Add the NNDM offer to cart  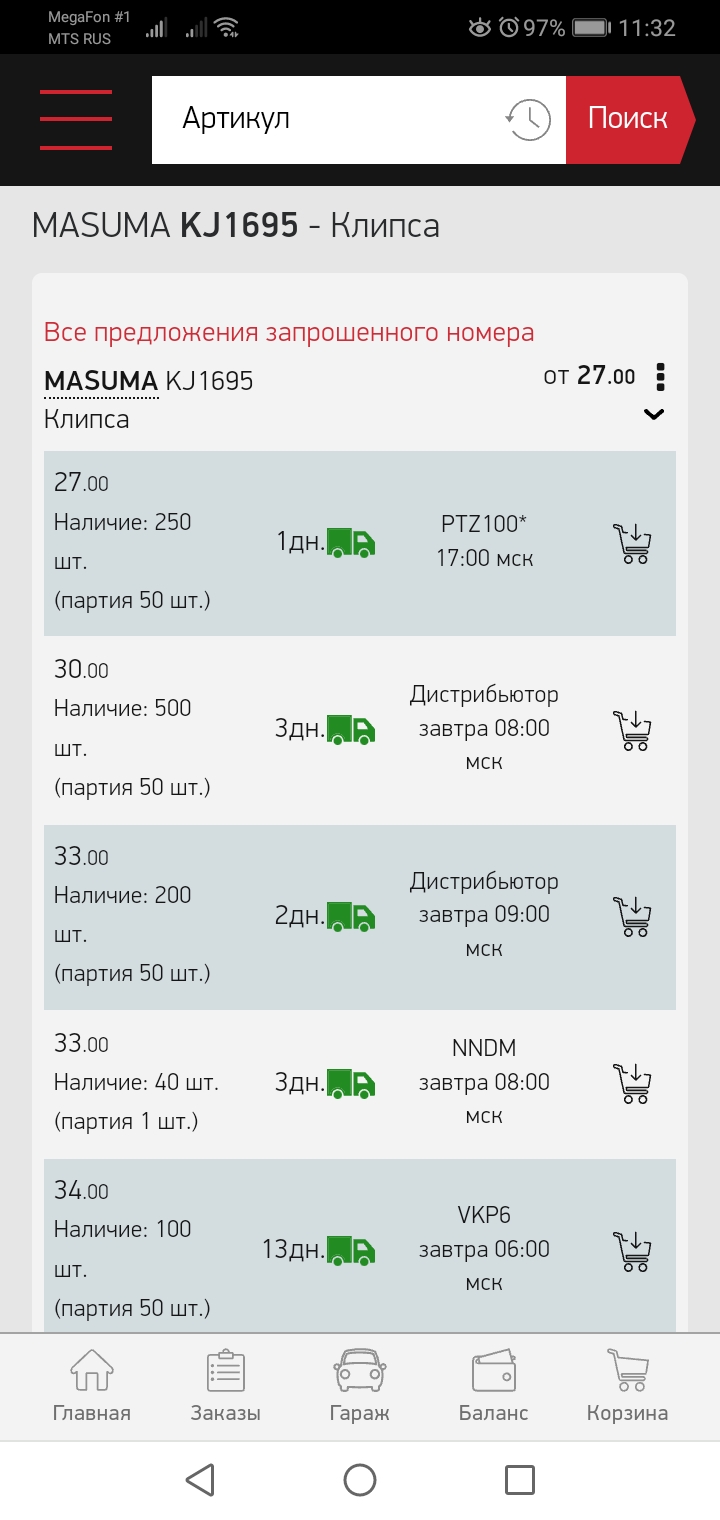[631, 1083]
